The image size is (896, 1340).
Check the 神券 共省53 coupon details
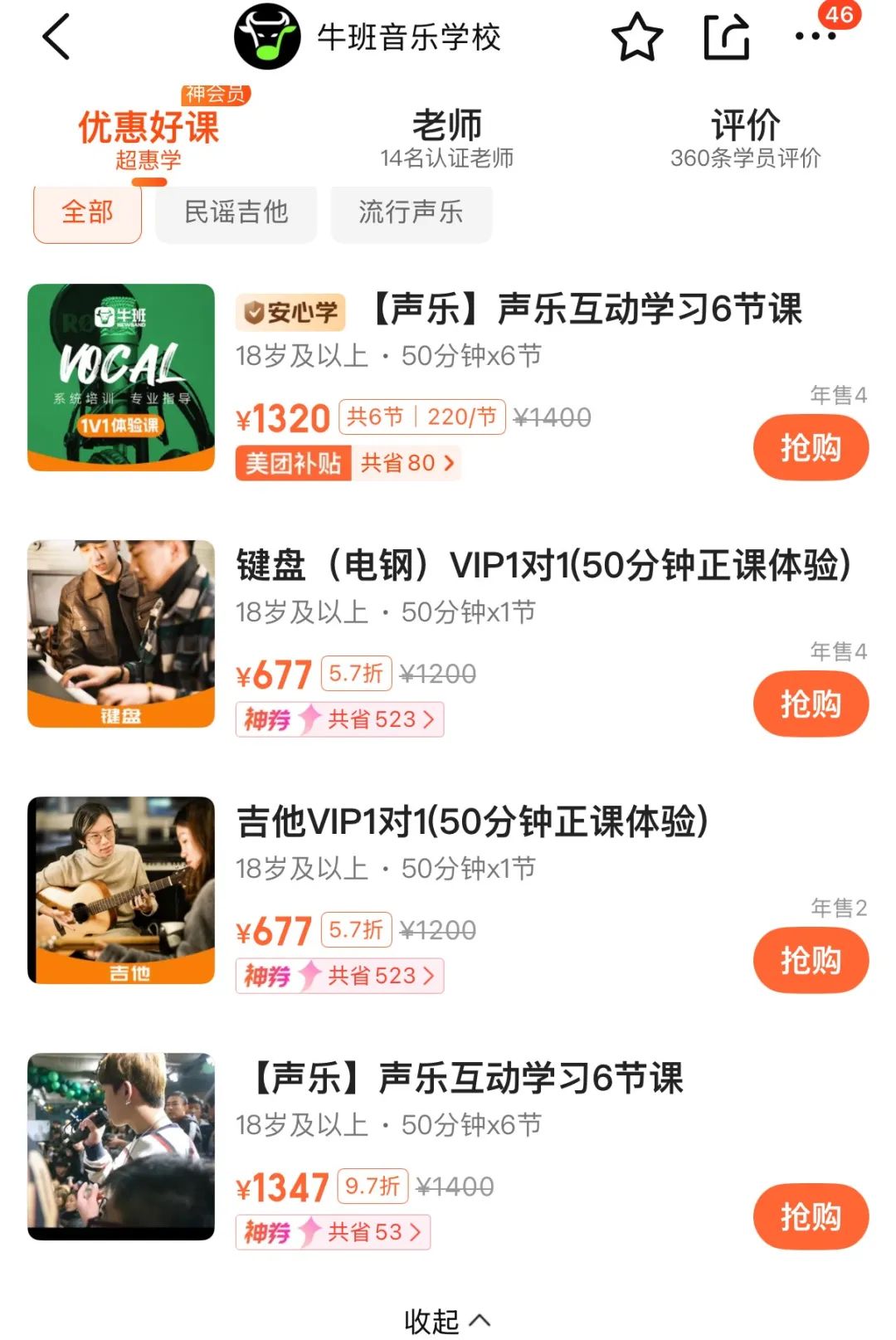tap(334, 1232)
